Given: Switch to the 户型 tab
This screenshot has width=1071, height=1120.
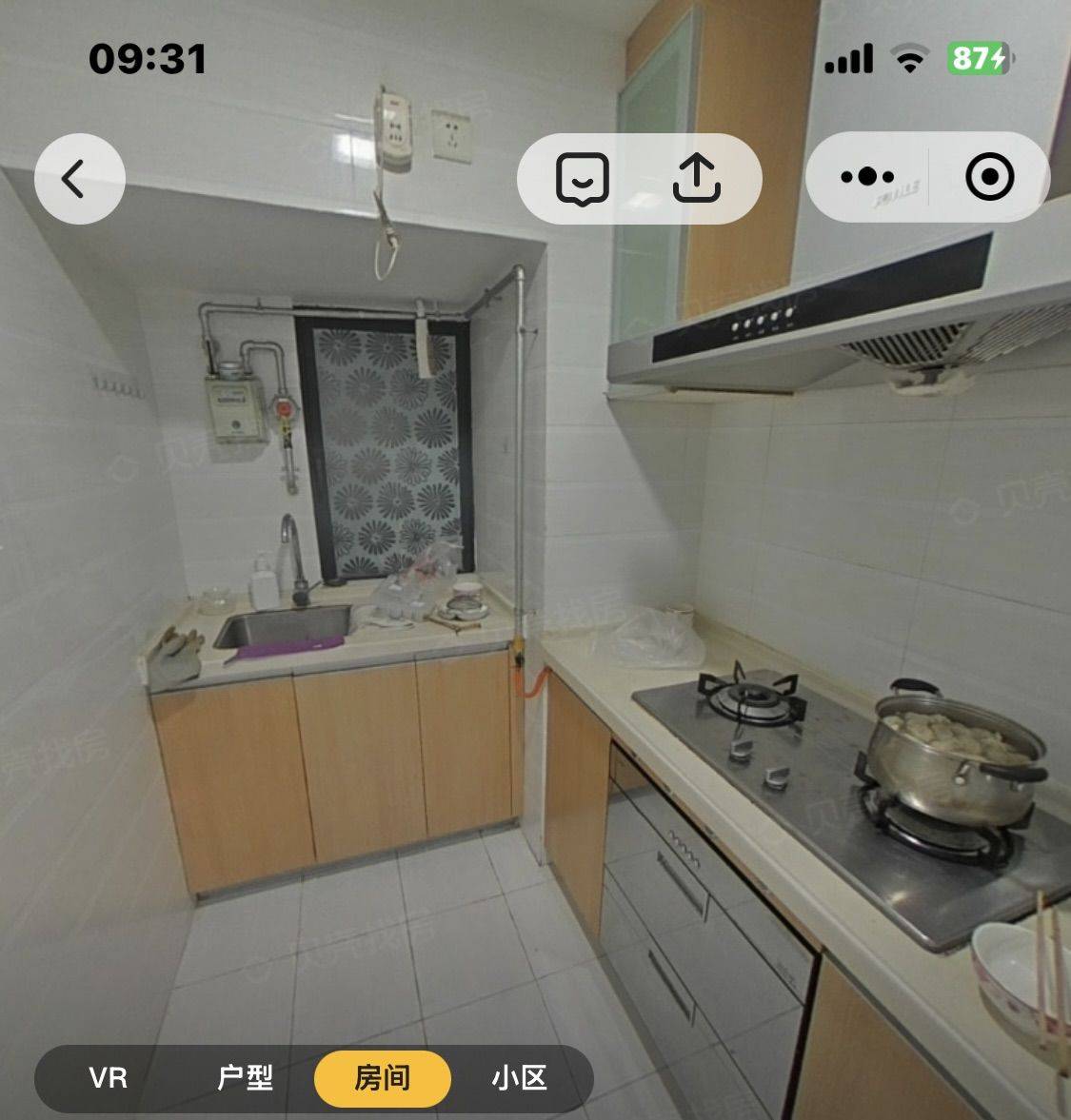Looking at the screenshot, I should [245, 1078].
